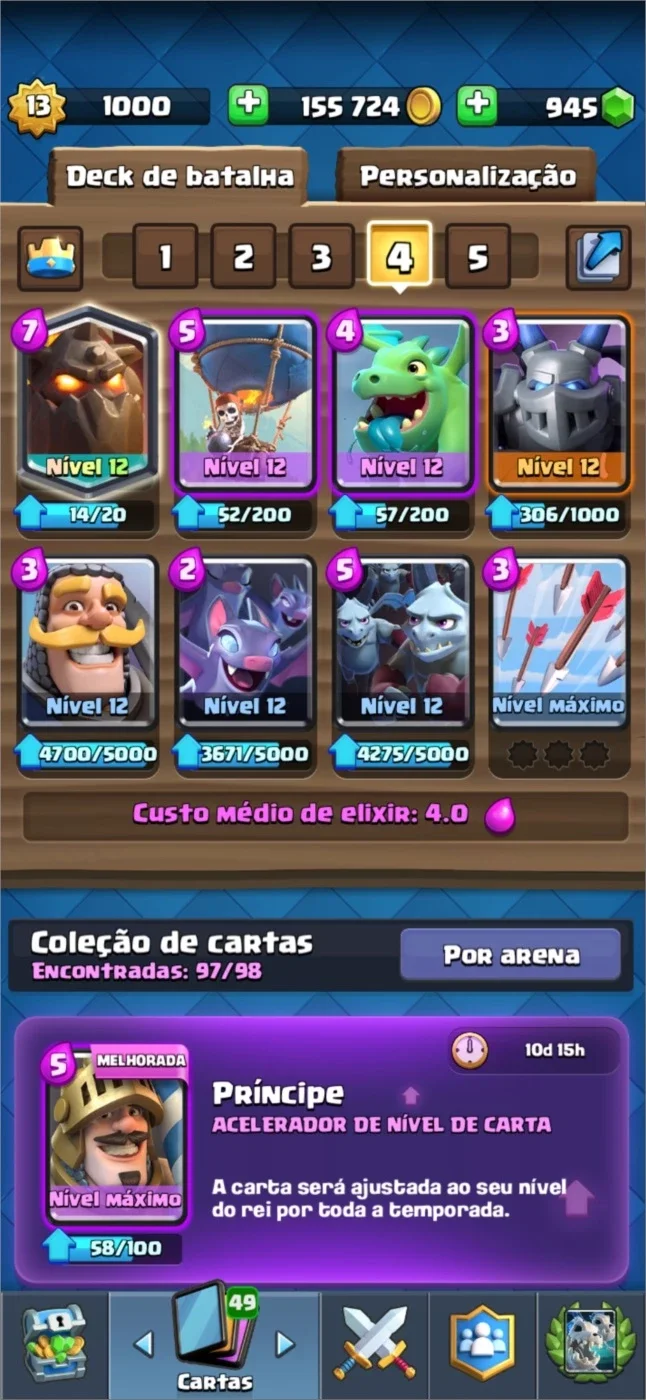
Task: Select the Lava Hound card costing 7
Action: pyautogui.click(x=86, y=405)
